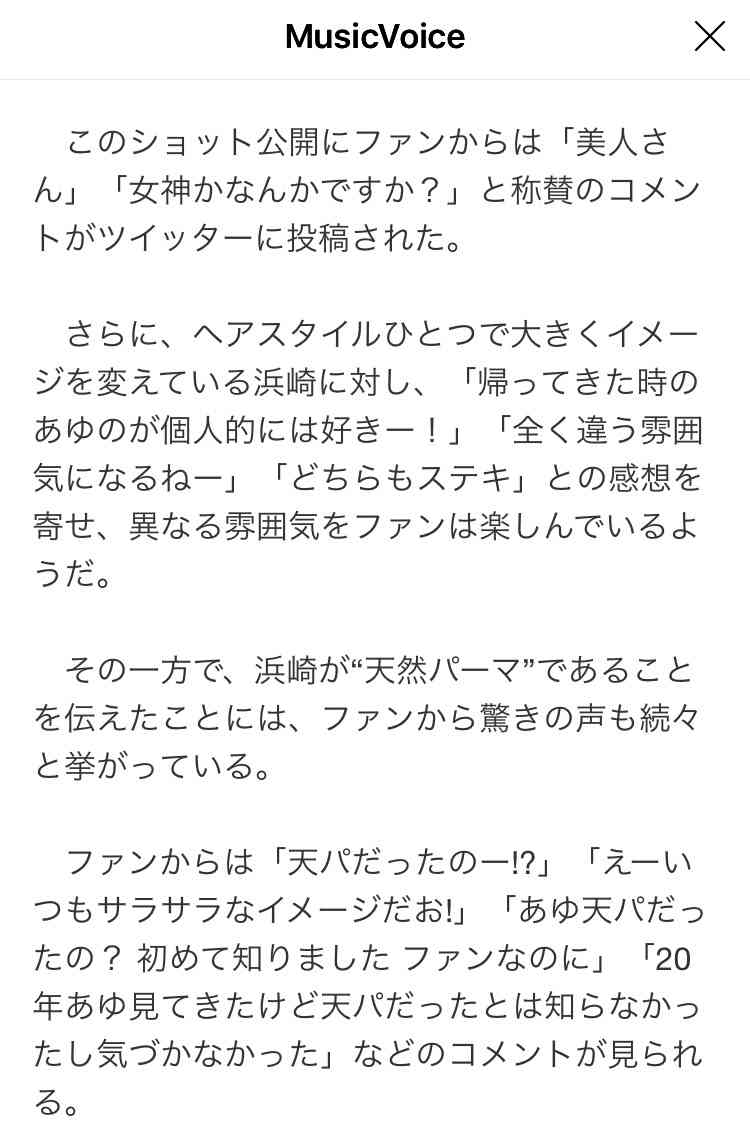Close the MusicVoice article view
The width and height of the screenshot is (750, 1141).
point(709,37)
